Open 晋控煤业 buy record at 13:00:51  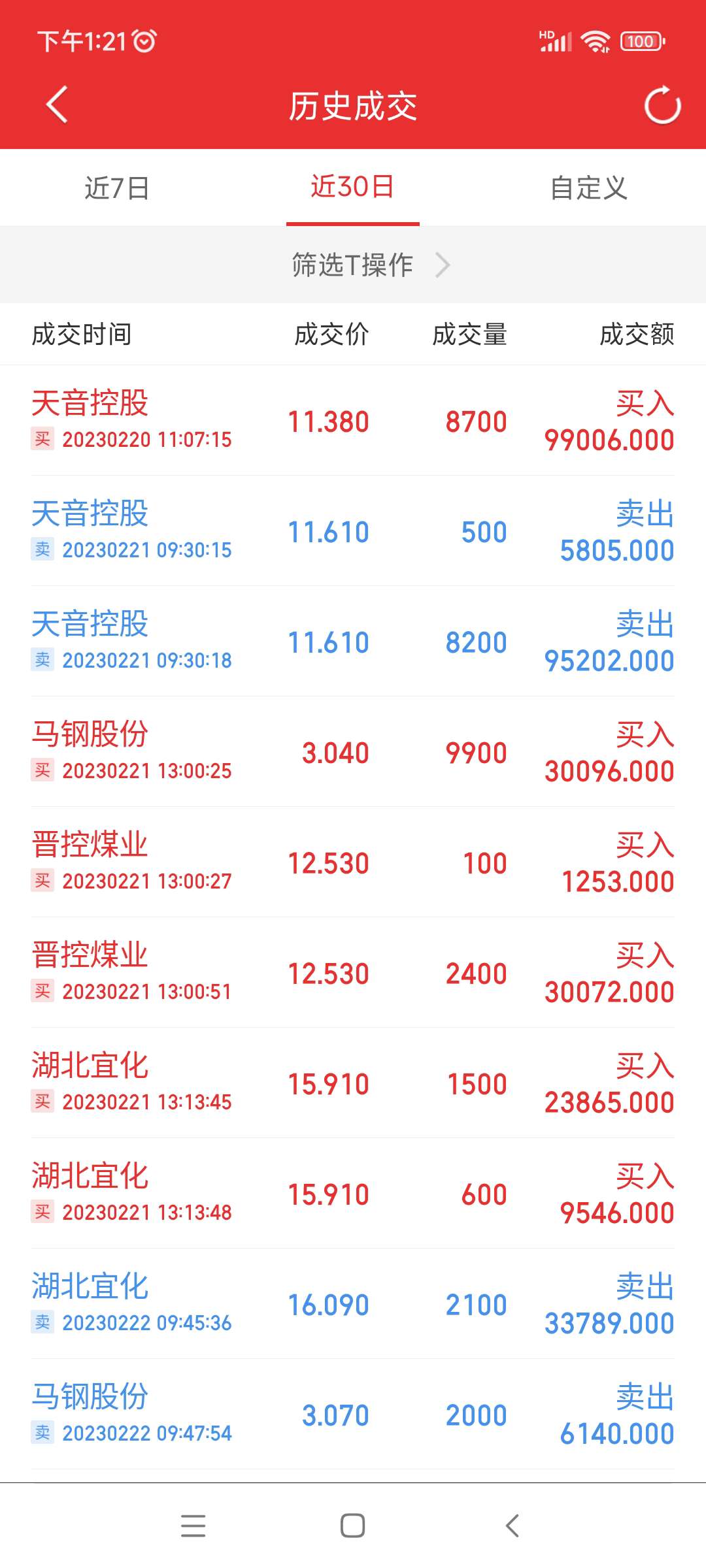pyautogui.click(x=353, y=973)
